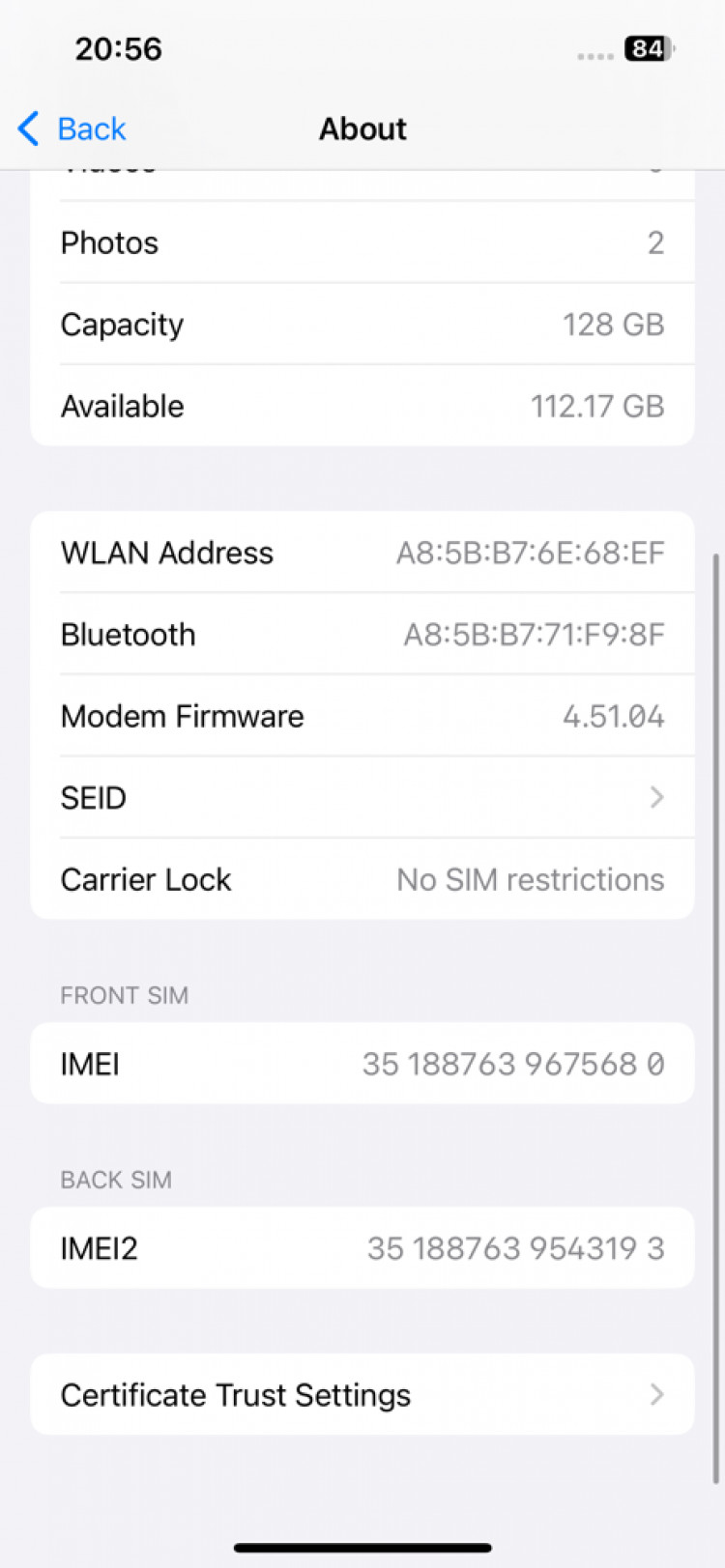Open the SEID details row
The height and width of the screenshot is (1568, 725).
362,798
